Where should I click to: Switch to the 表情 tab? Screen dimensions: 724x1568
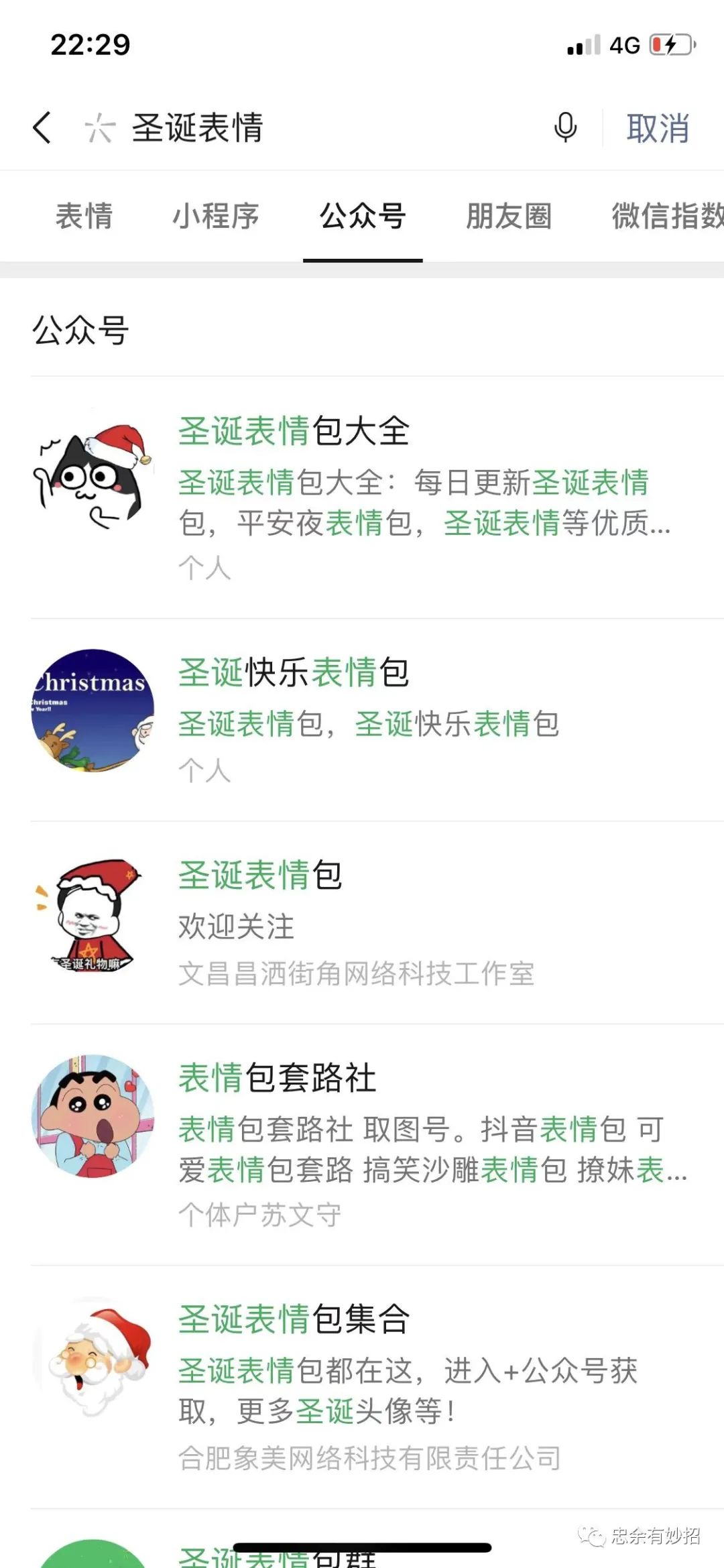[84, 217]
